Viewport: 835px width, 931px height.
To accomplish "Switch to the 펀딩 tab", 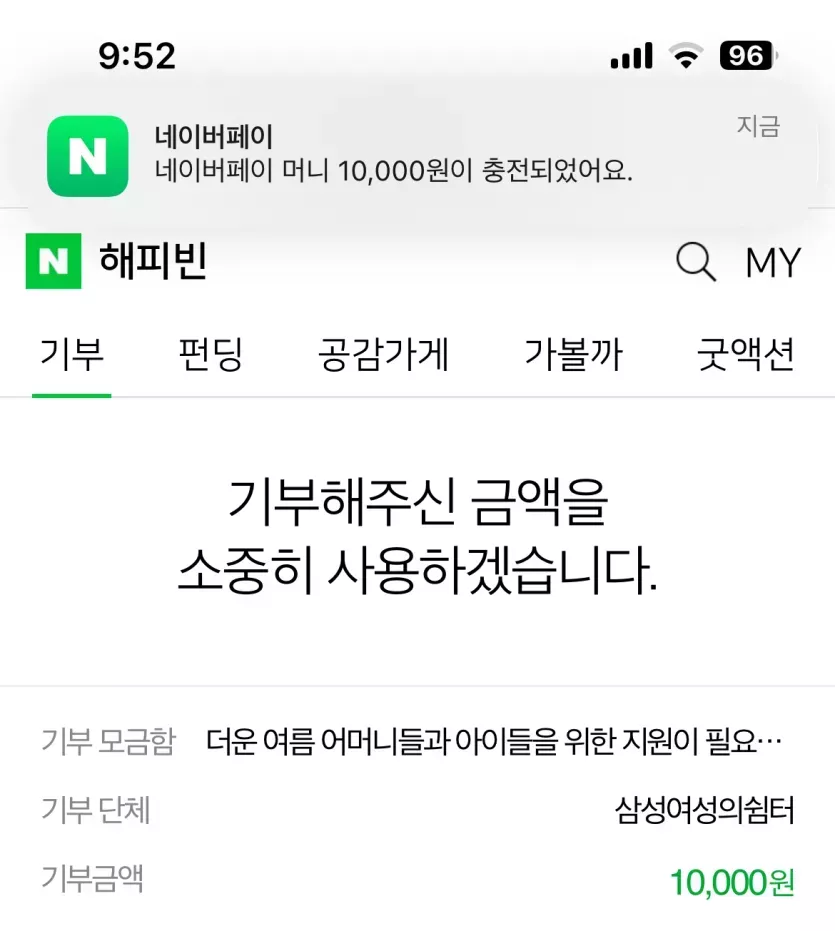I will click(x=211, y=354).
